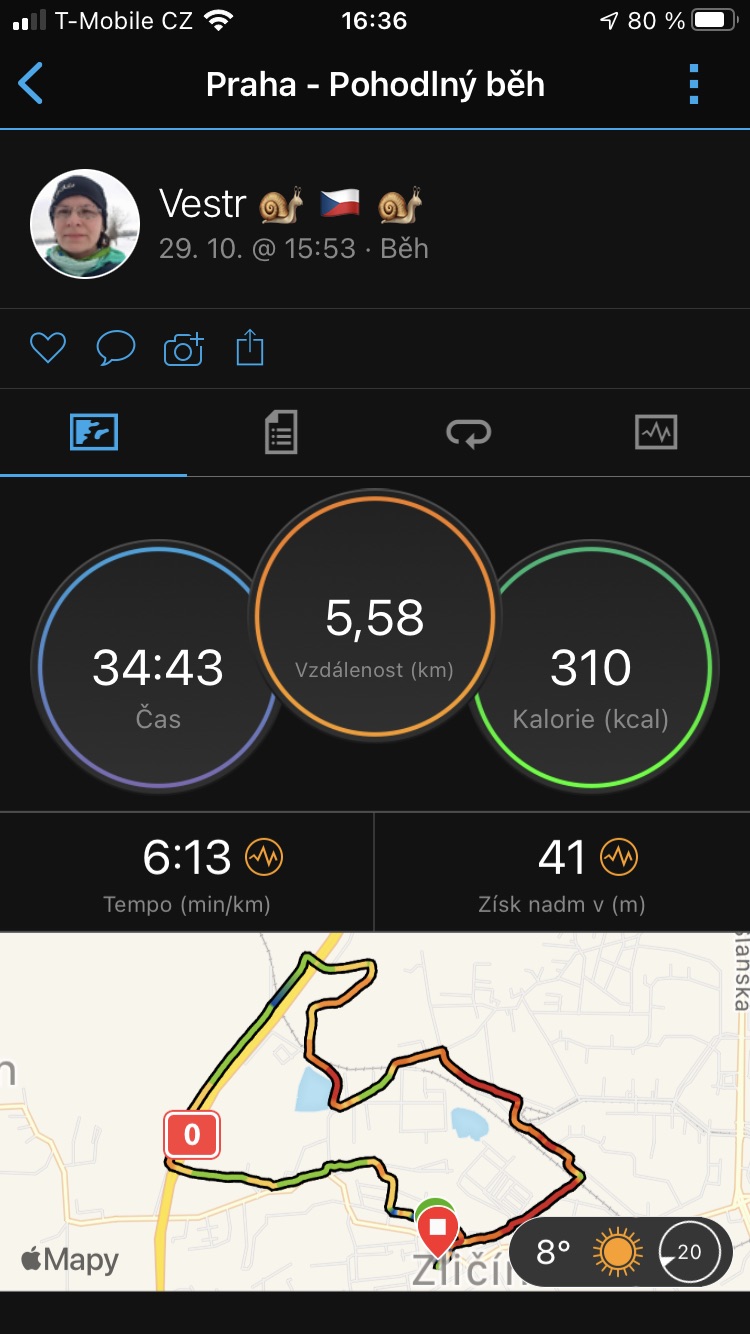
Task: Like this run with the heart icon
Action: [47, 348]
